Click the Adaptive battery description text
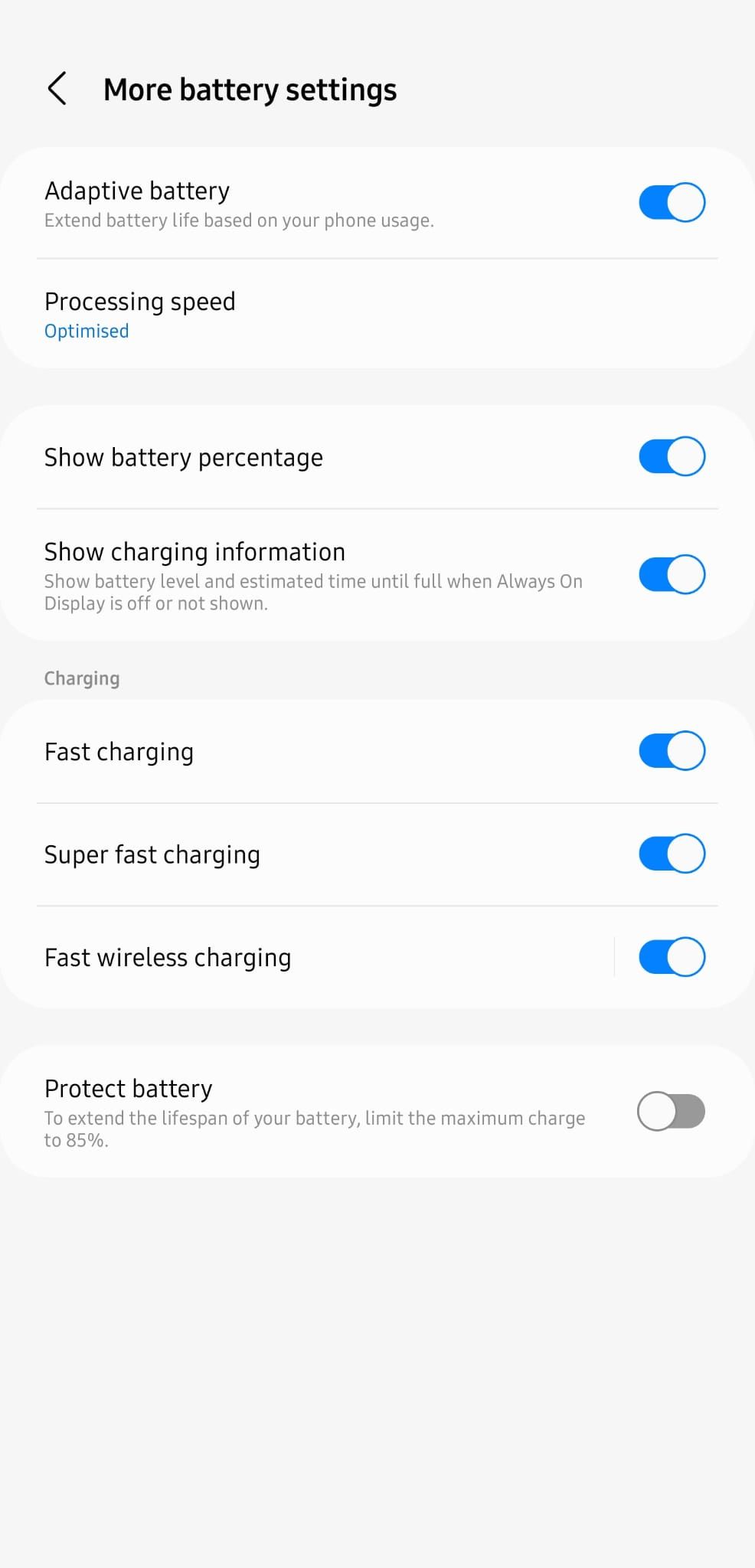Viewport: 755px width, 1568px height. pos(238,220)
